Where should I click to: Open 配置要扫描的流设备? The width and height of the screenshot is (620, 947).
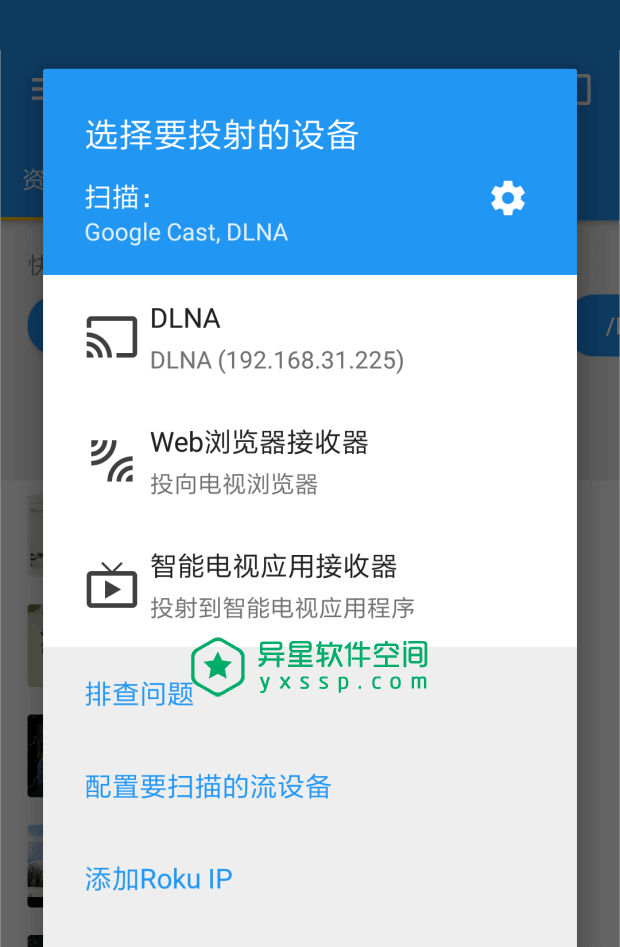click(208, 786)
